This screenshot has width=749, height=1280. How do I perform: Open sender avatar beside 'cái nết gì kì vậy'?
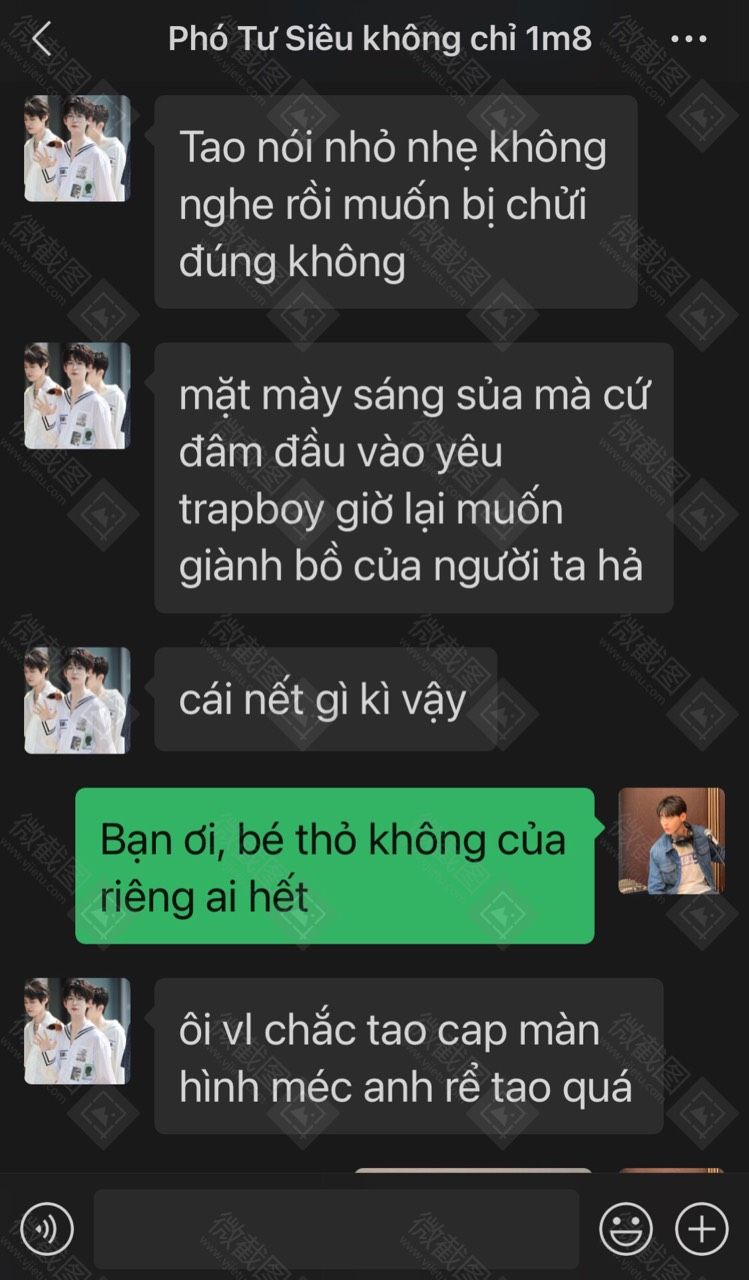[x=77, y=700]
